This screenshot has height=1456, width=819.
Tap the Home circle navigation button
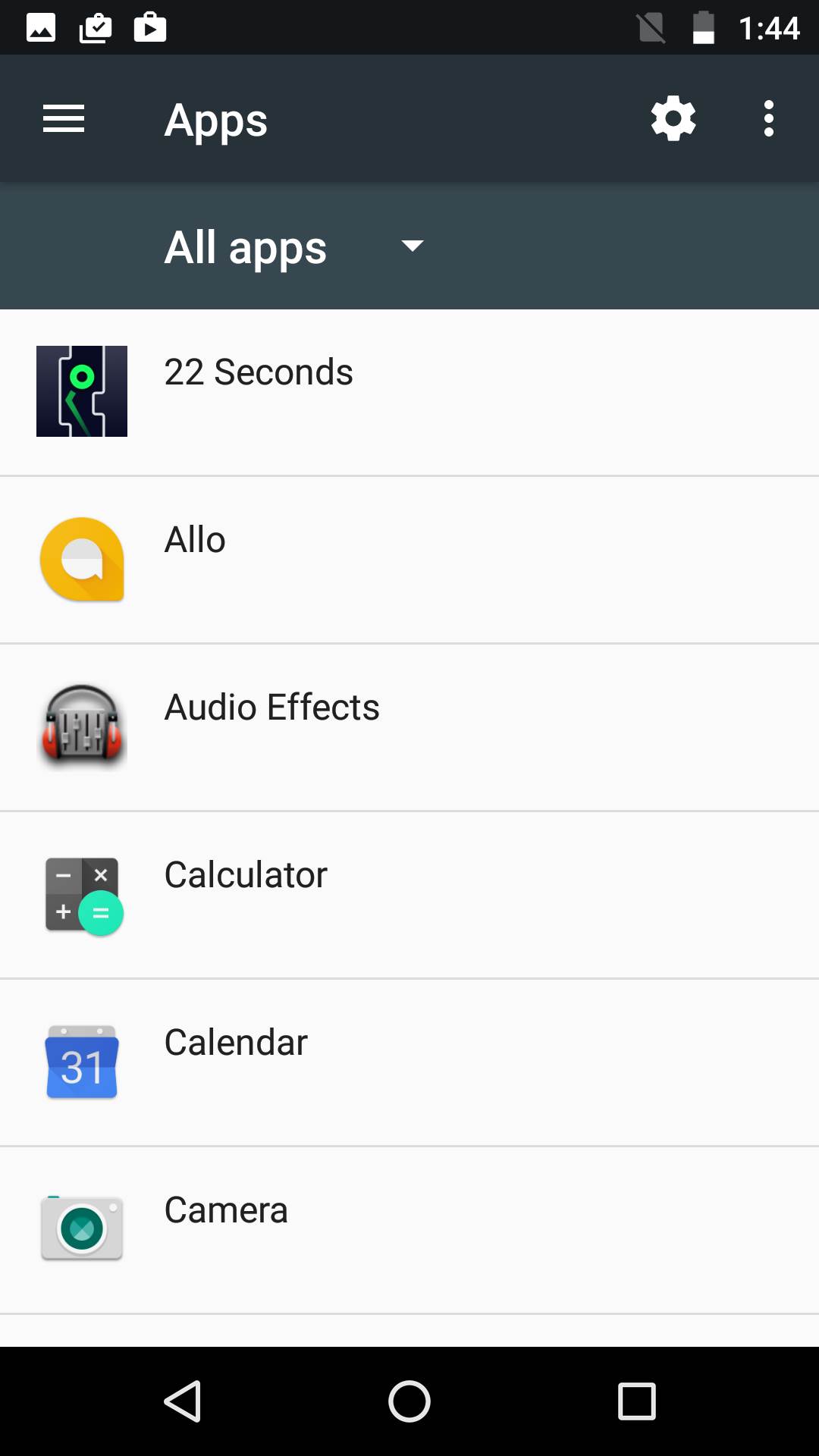409,1401
